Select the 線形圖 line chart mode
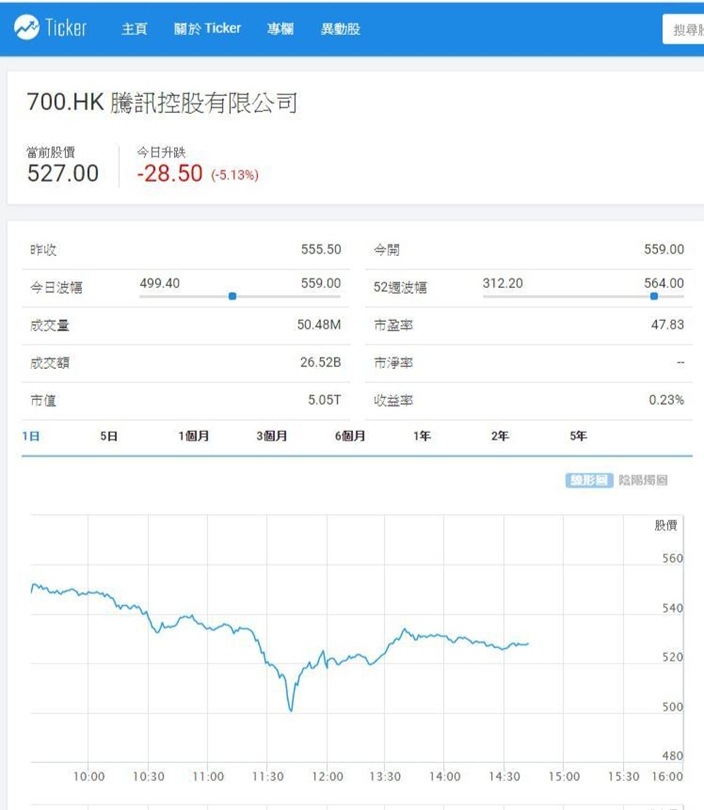Image resolution: width=704 pixels, height=810 pixels. pyautogui.click(x=589, y=480)
